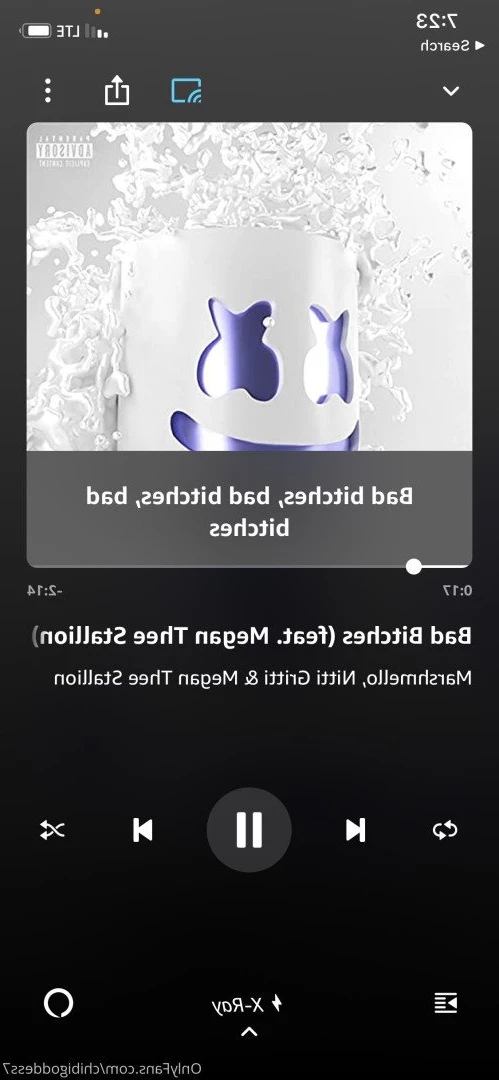This screenshot has width=499, height=1080.
Task: Share the current song
Action: (x=116, y=90)
